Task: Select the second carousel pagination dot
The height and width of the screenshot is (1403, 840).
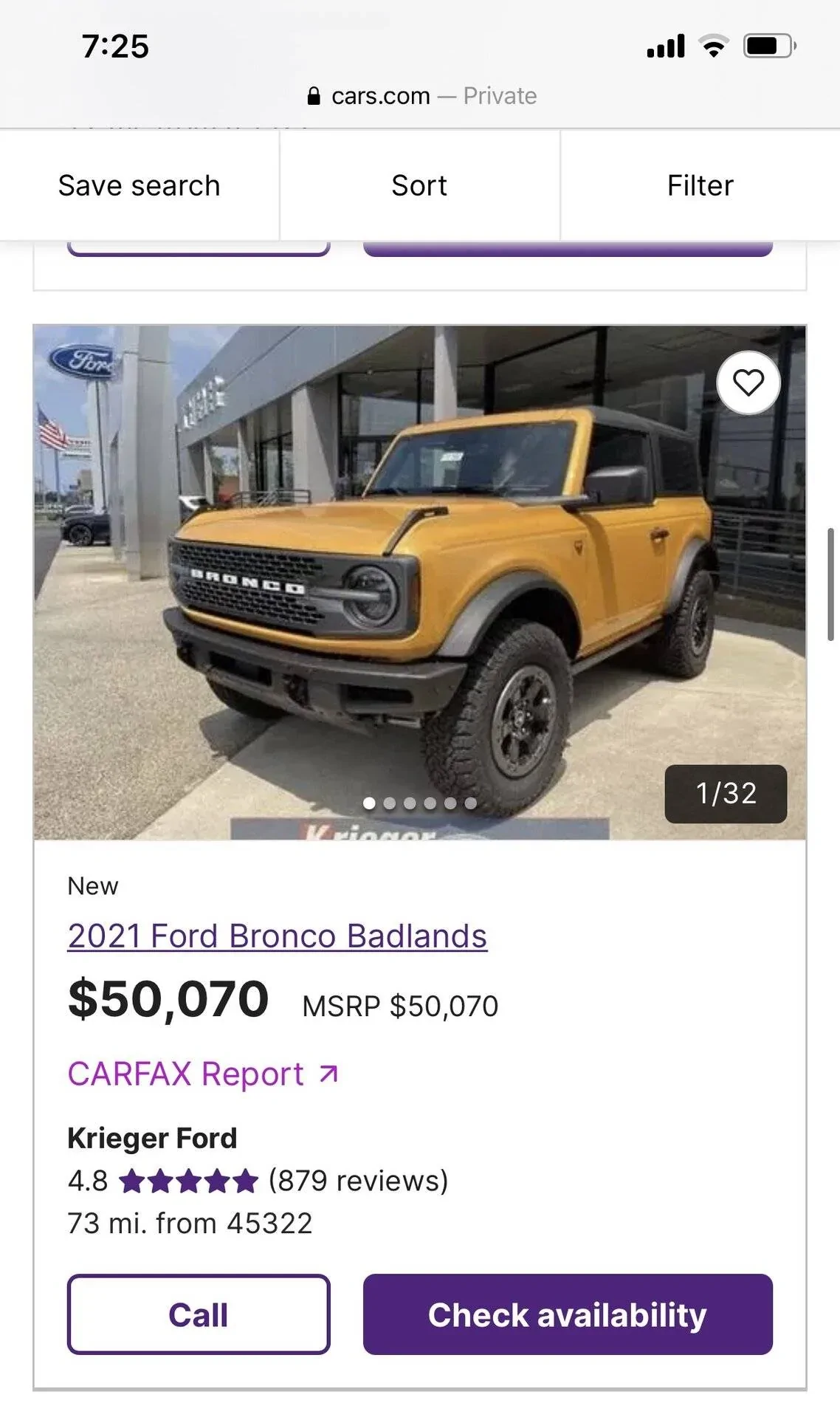Action: pos(390,803)
